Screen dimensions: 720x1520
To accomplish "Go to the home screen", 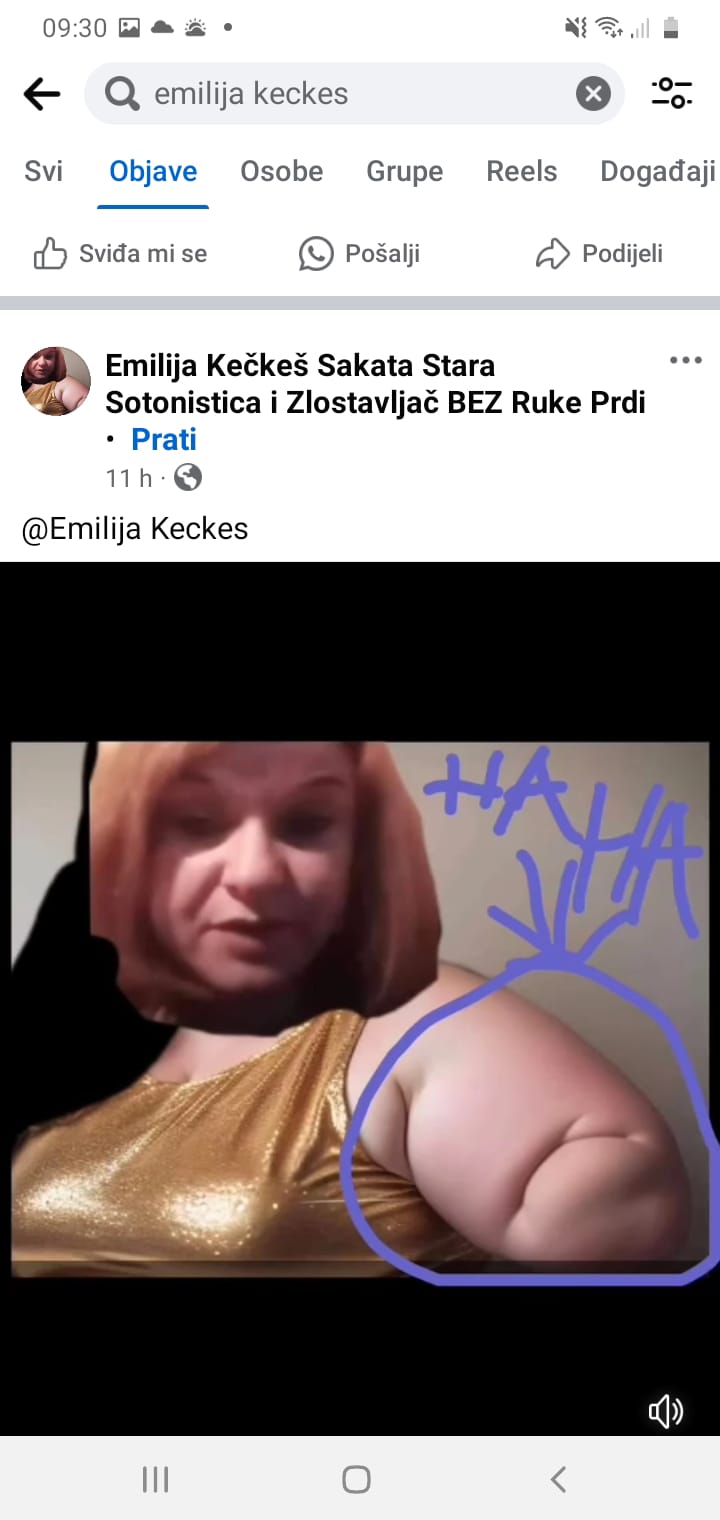I will 356,1479.
